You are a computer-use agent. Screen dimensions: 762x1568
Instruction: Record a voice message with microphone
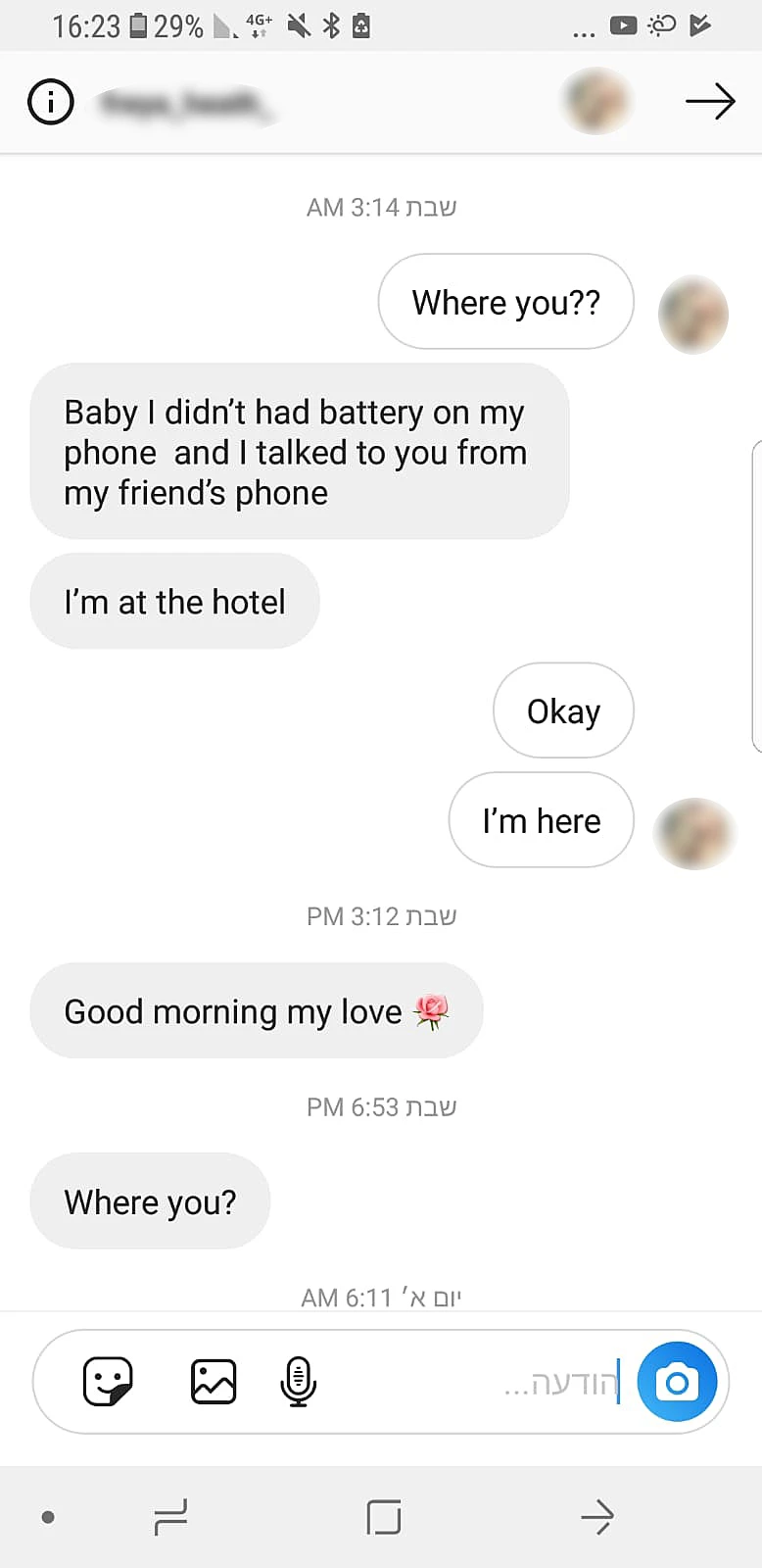tap(298, 1382)
